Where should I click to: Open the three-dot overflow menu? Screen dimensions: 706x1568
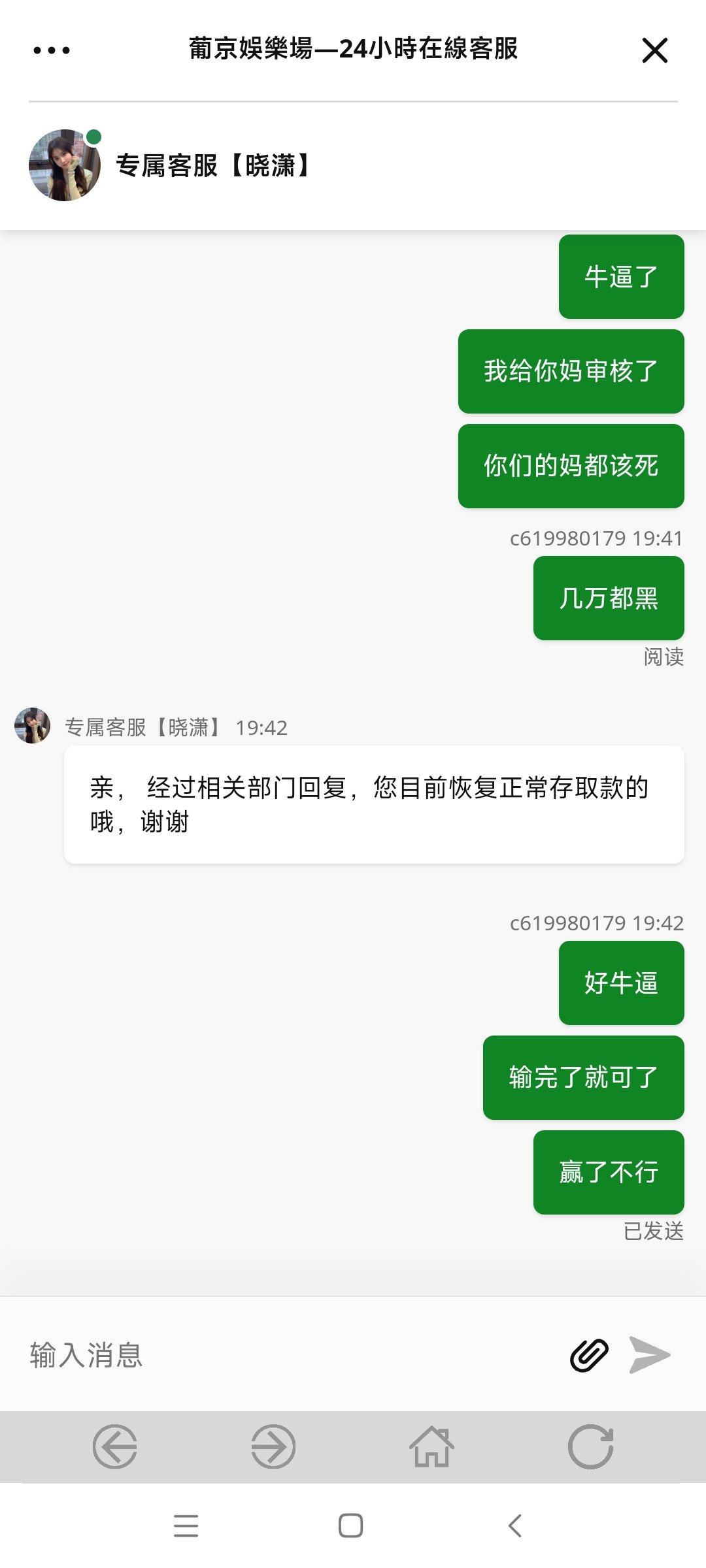52,50
